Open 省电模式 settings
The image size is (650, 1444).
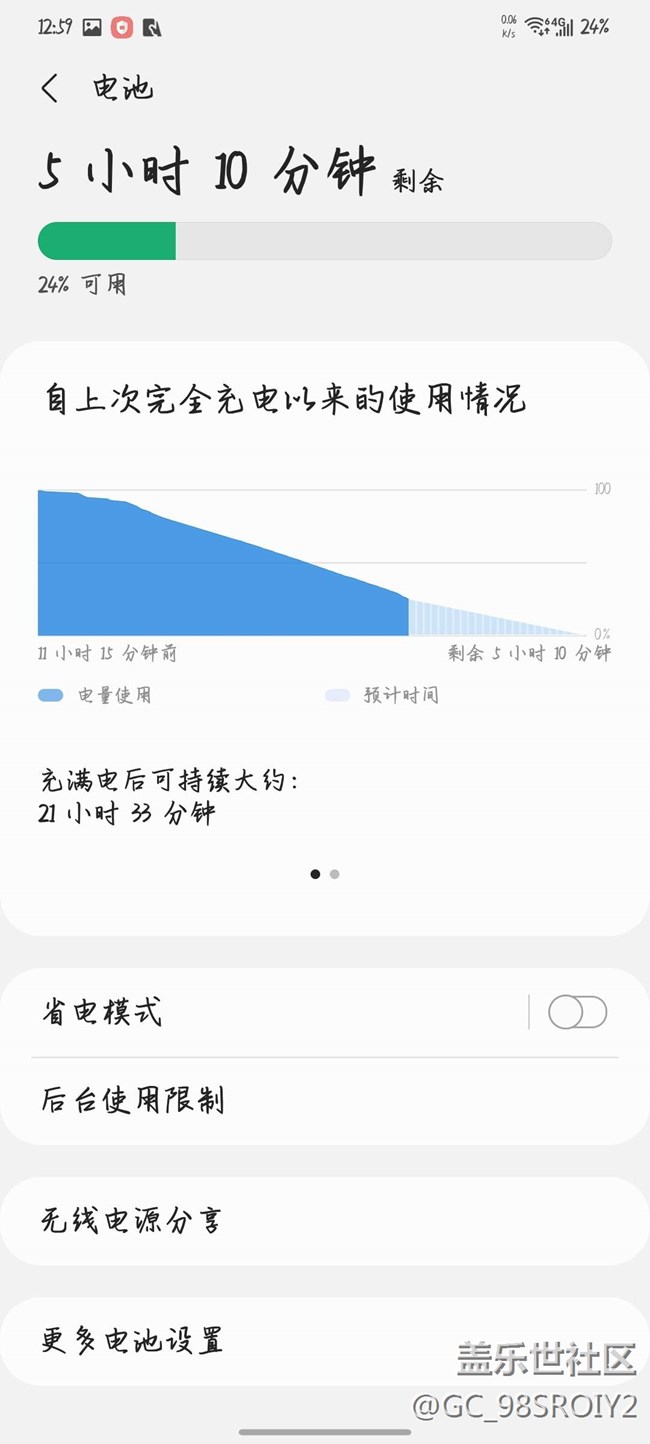click(x=200, y=1013)
